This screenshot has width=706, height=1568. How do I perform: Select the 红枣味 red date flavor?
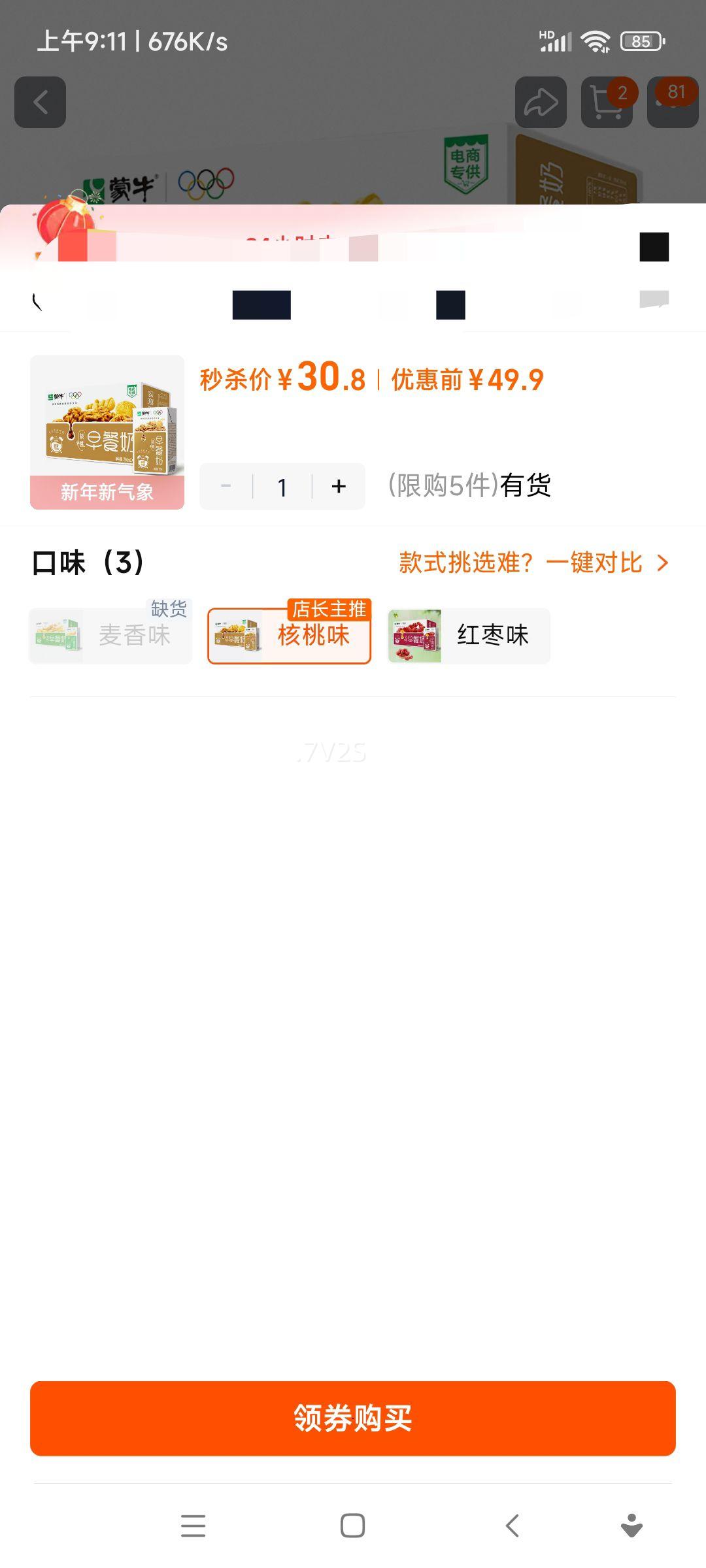[469, 636]
